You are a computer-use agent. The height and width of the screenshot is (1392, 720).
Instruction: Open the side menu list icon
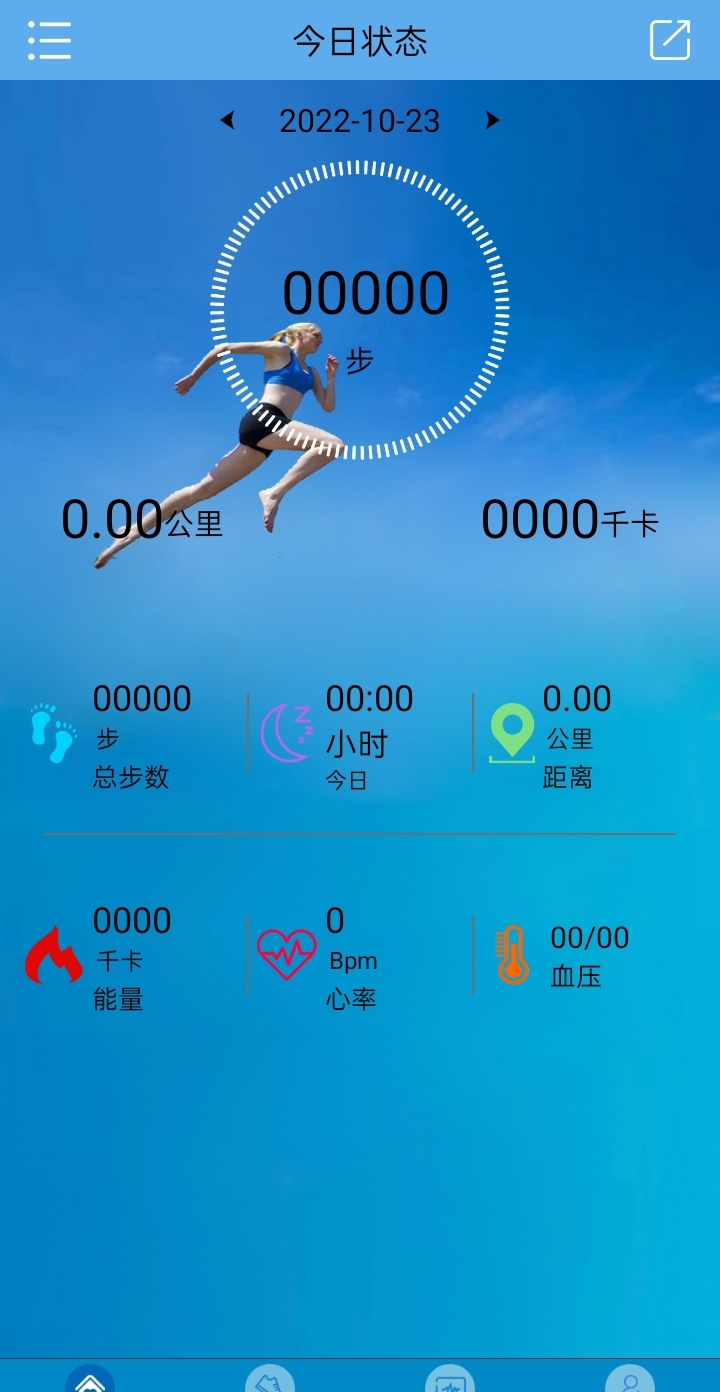click(x=49, y=41)
